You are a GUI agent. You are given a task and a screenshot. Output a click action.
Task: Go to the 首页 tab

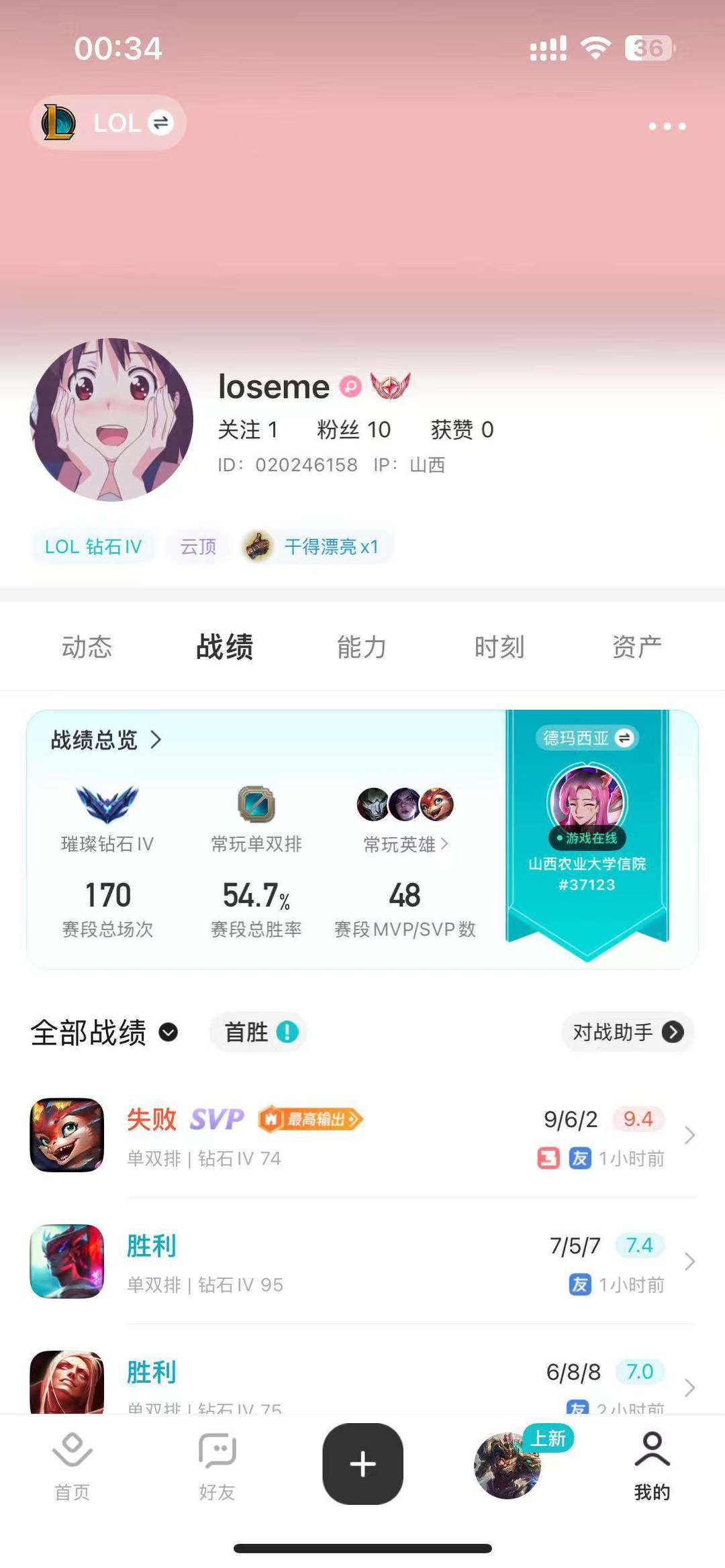coord(72,1465)
